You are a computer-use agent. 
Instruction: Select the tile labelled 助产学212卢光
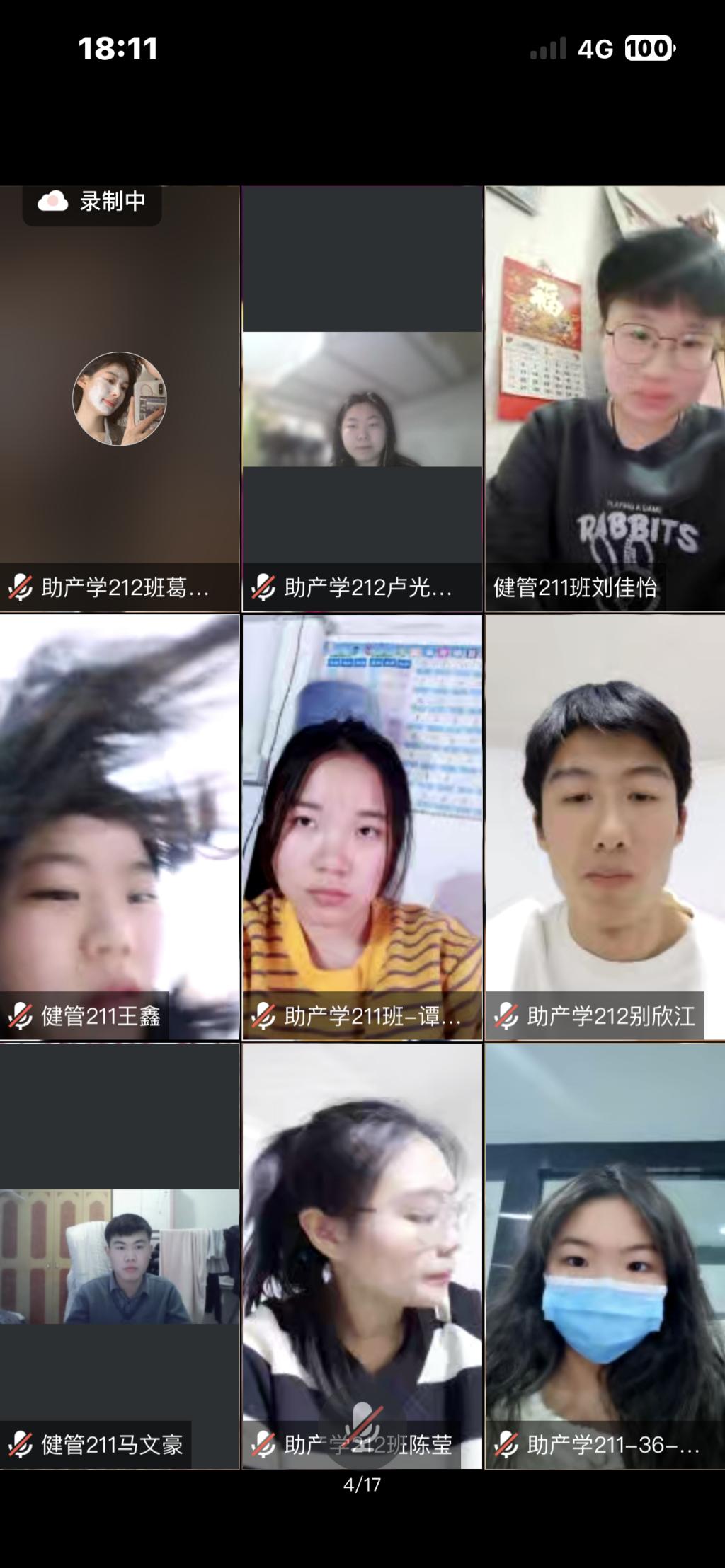362,398
